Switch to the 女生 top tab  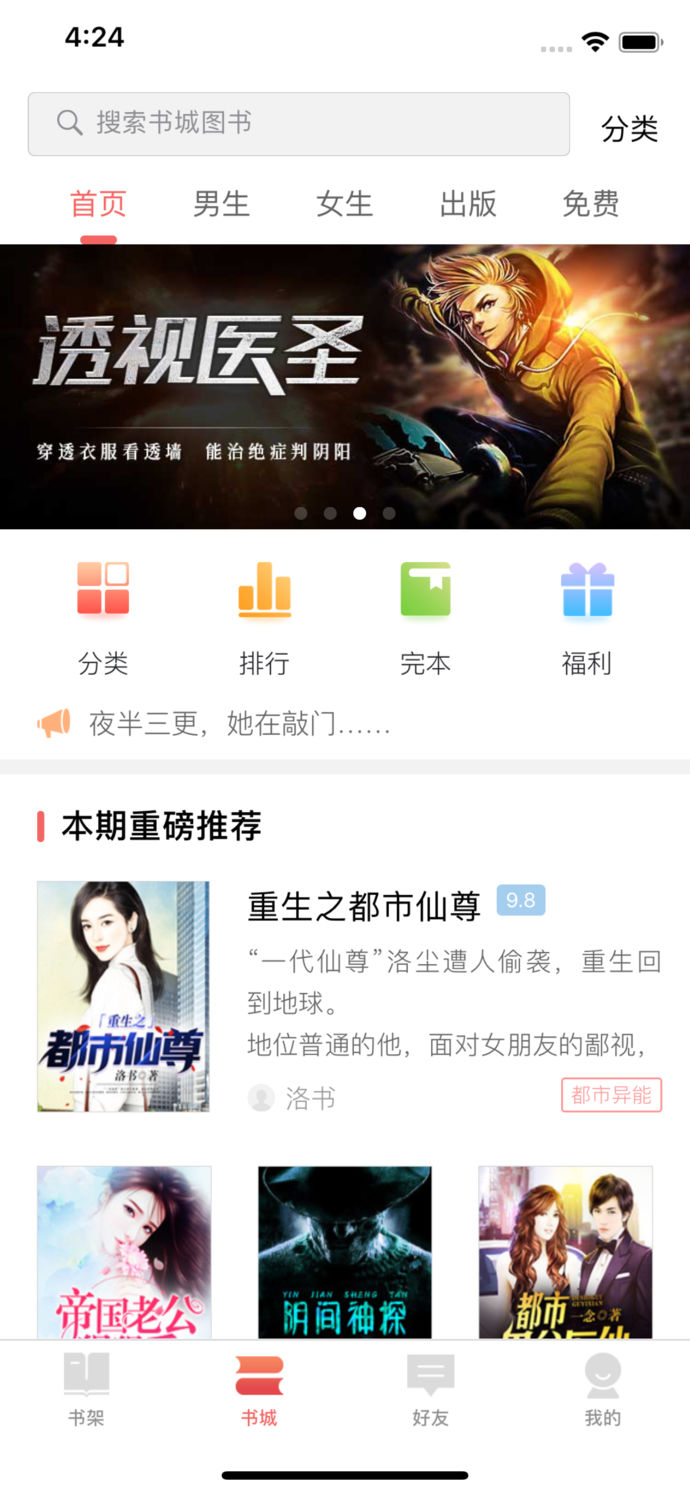344,204
